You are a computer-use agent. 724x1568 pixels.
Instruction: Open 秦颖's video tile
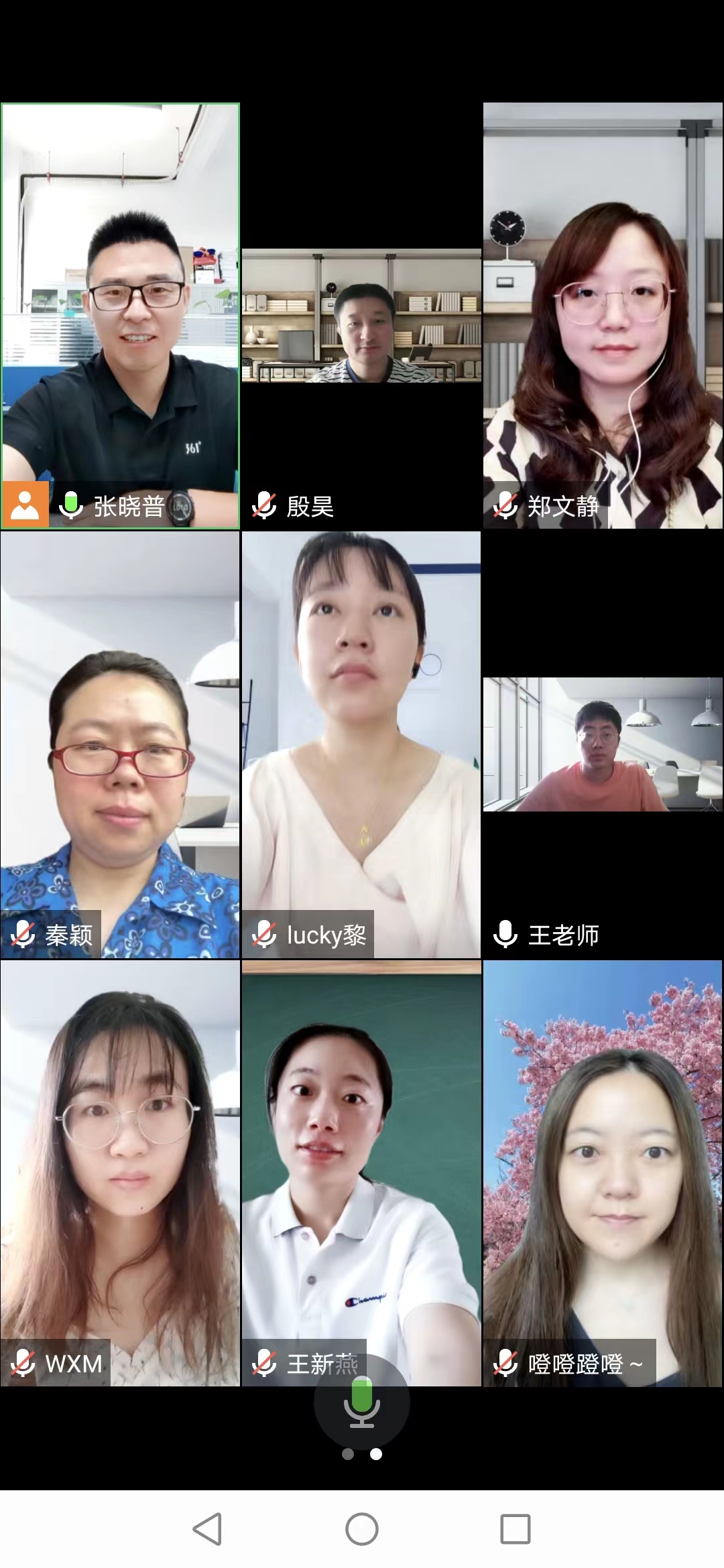point(121,744)
